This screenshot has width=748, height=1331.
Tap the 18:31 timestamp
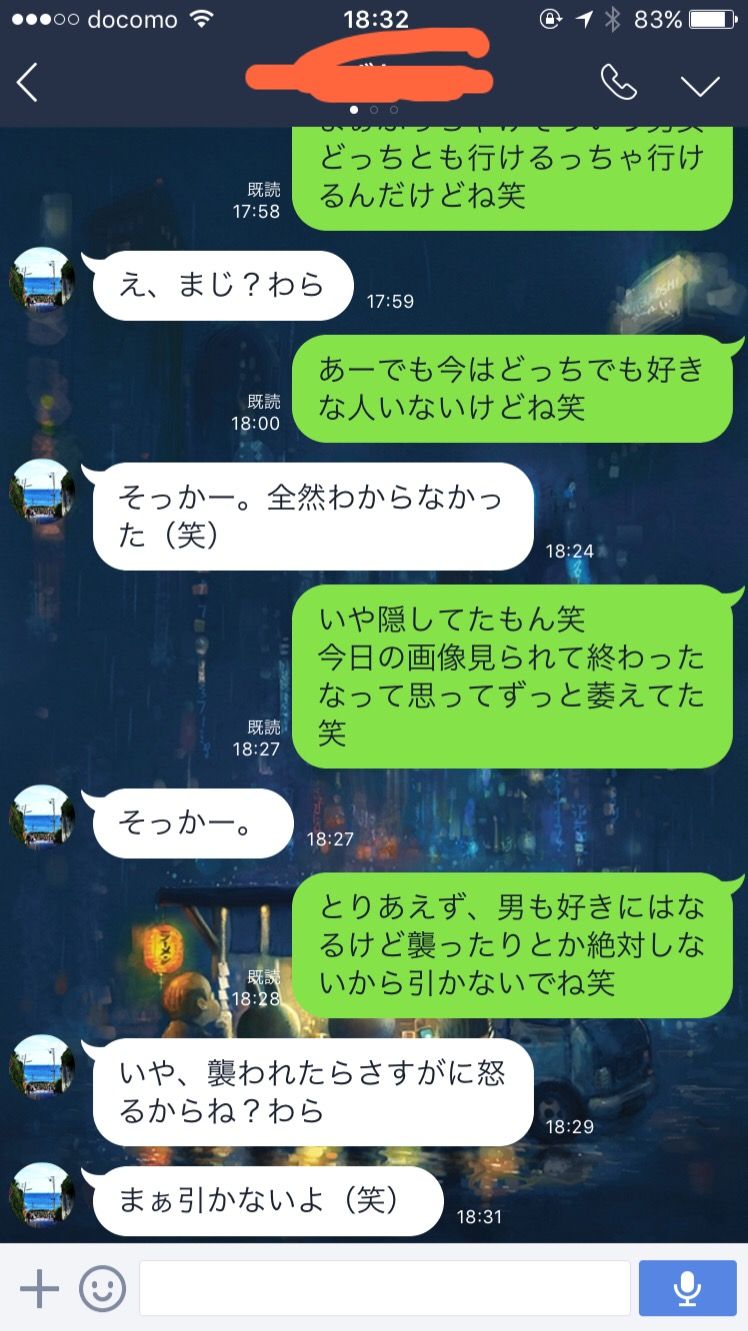[x=481, y=1217]
